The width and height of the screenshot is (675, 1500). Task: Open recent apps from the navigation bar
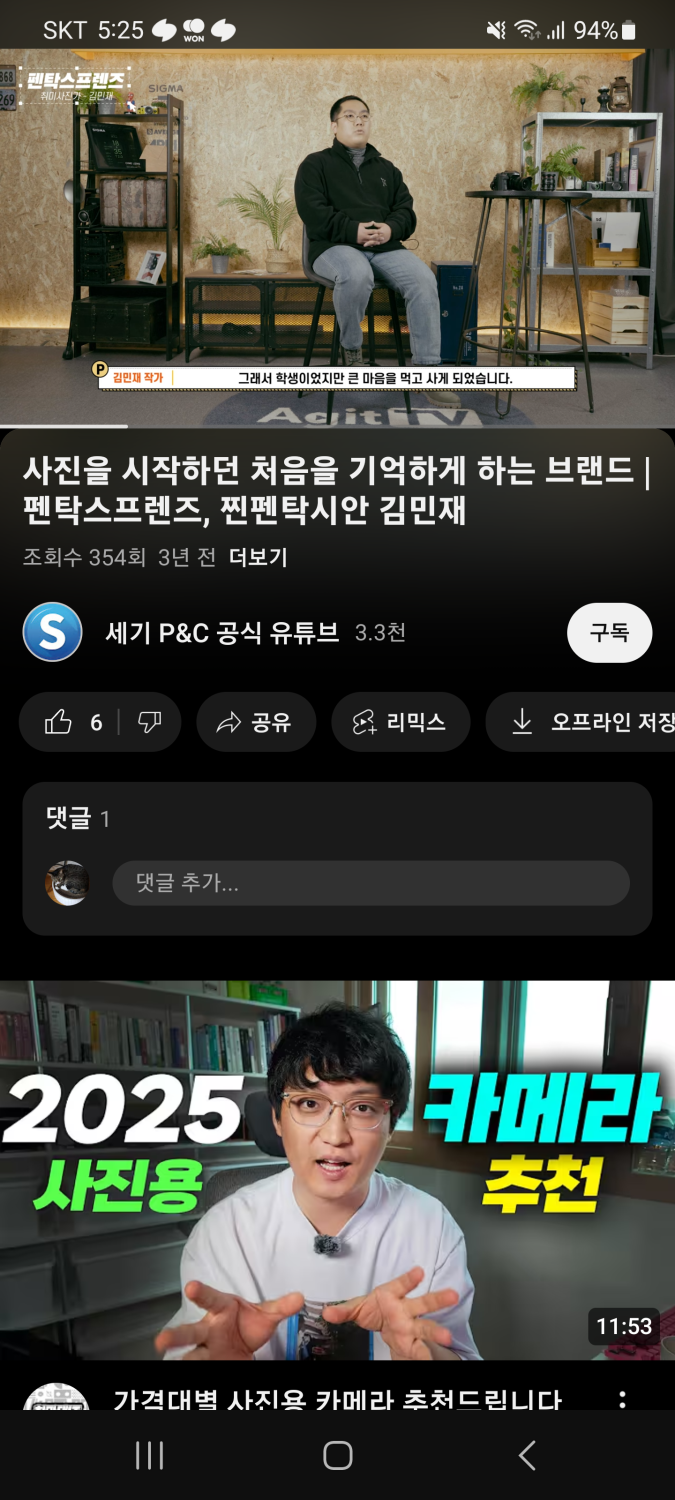coord(149,1456)
